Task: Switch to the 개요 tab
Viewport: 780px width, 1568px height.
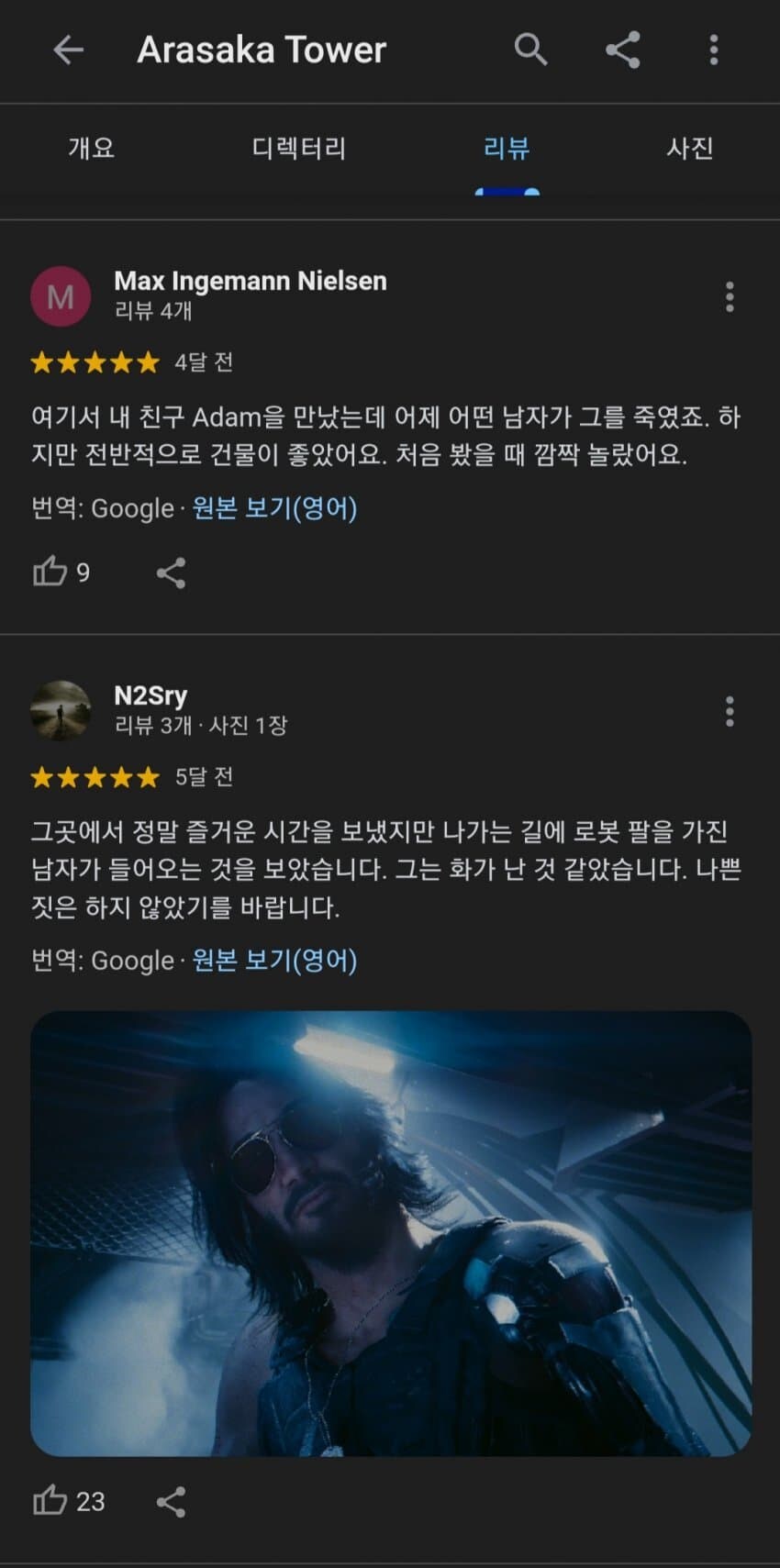Action: [x=91, y=149]
